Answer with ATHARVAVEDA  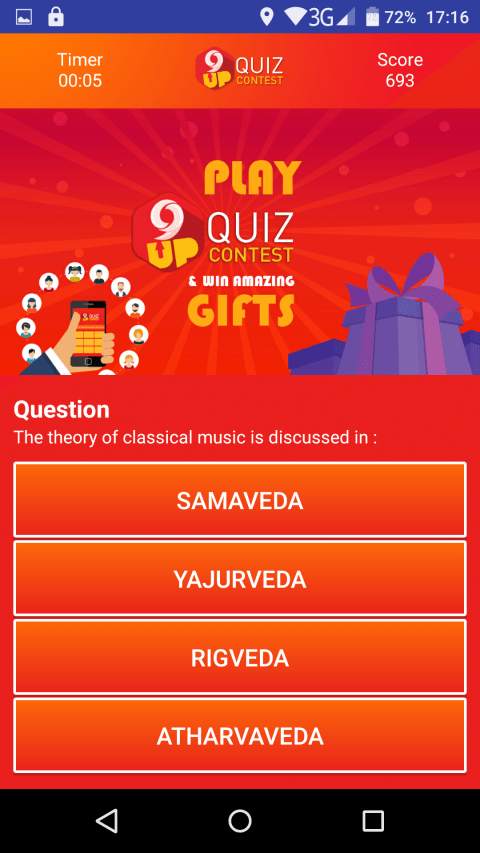point(240,735)
